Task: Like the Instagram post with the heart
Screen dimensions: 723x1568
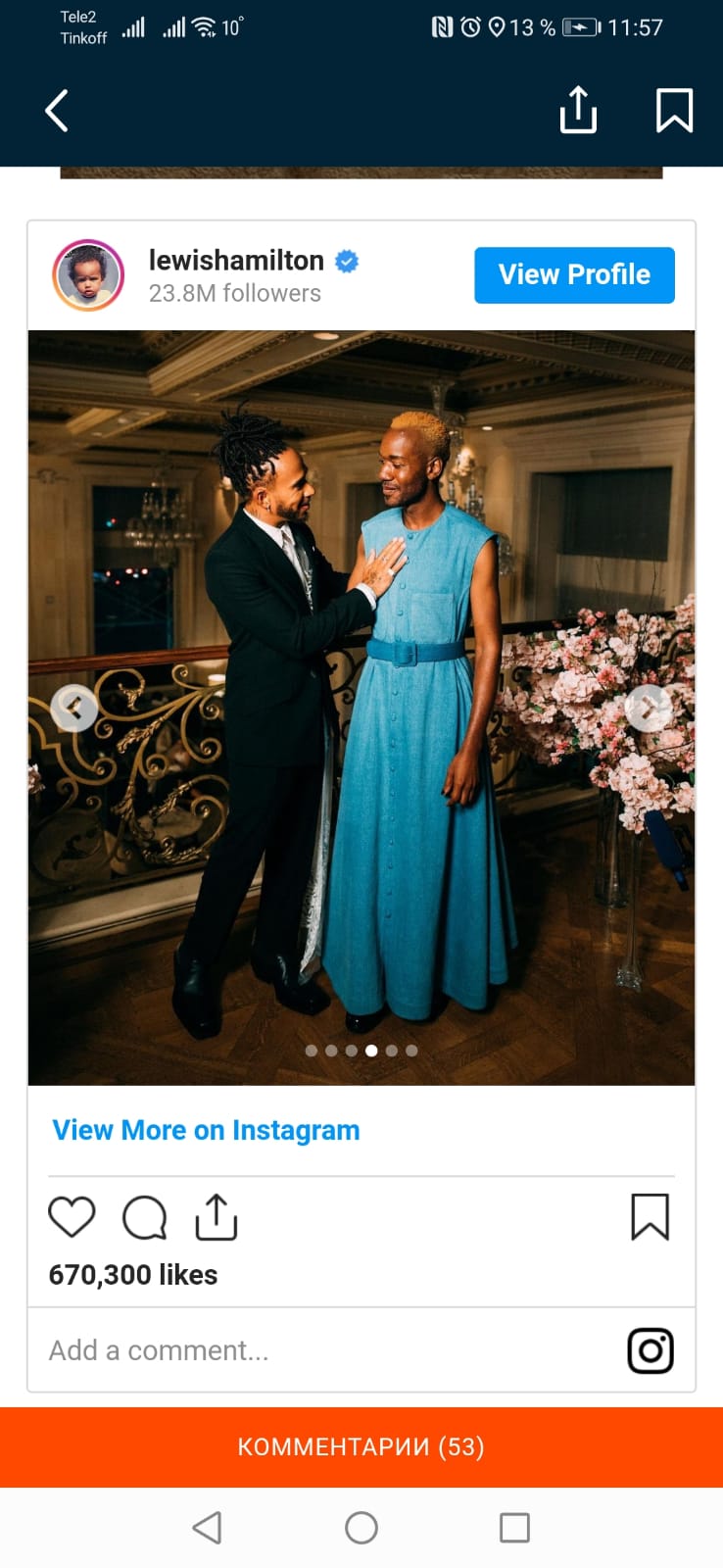Action: pos(72,1218)
